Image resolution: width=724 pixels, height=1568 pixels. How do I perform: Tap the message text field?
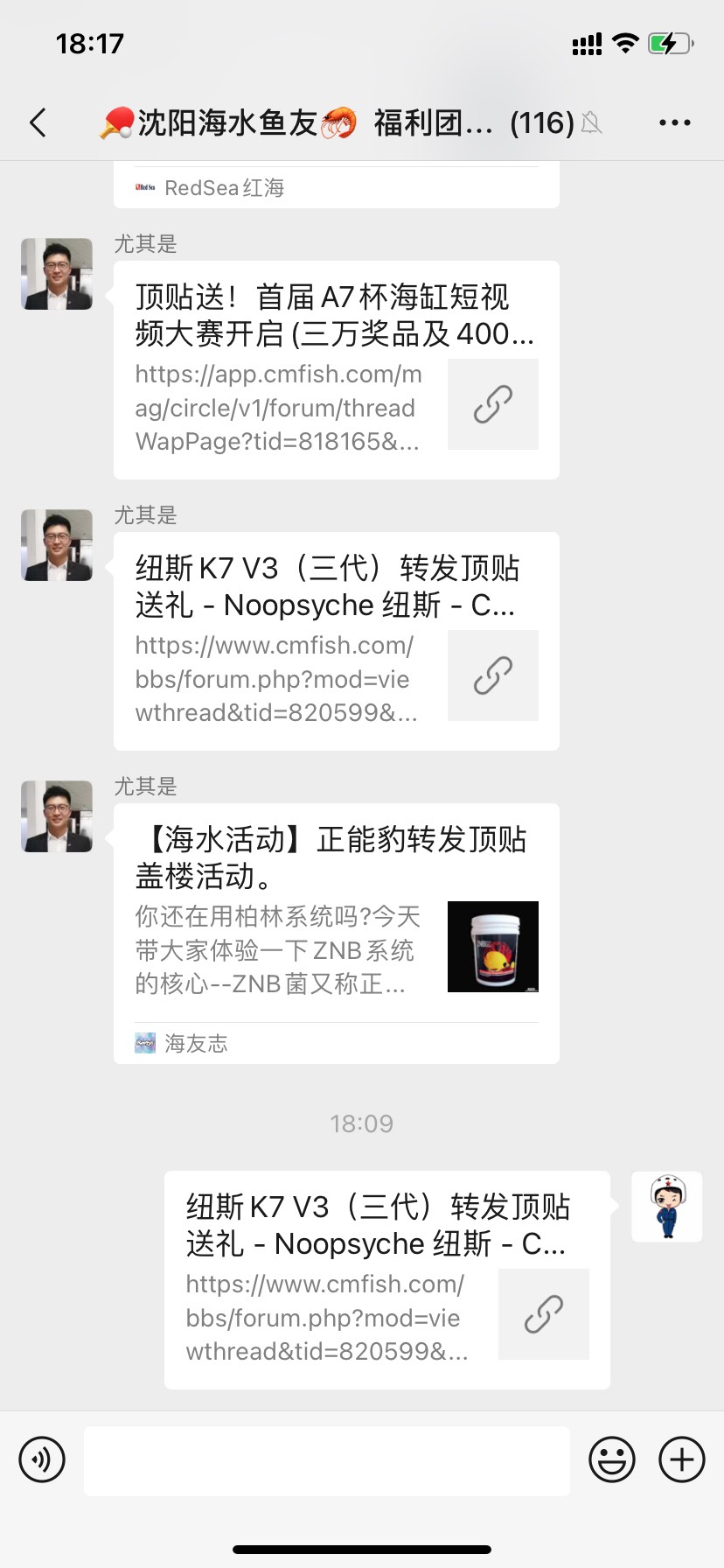coord(326,1460)
